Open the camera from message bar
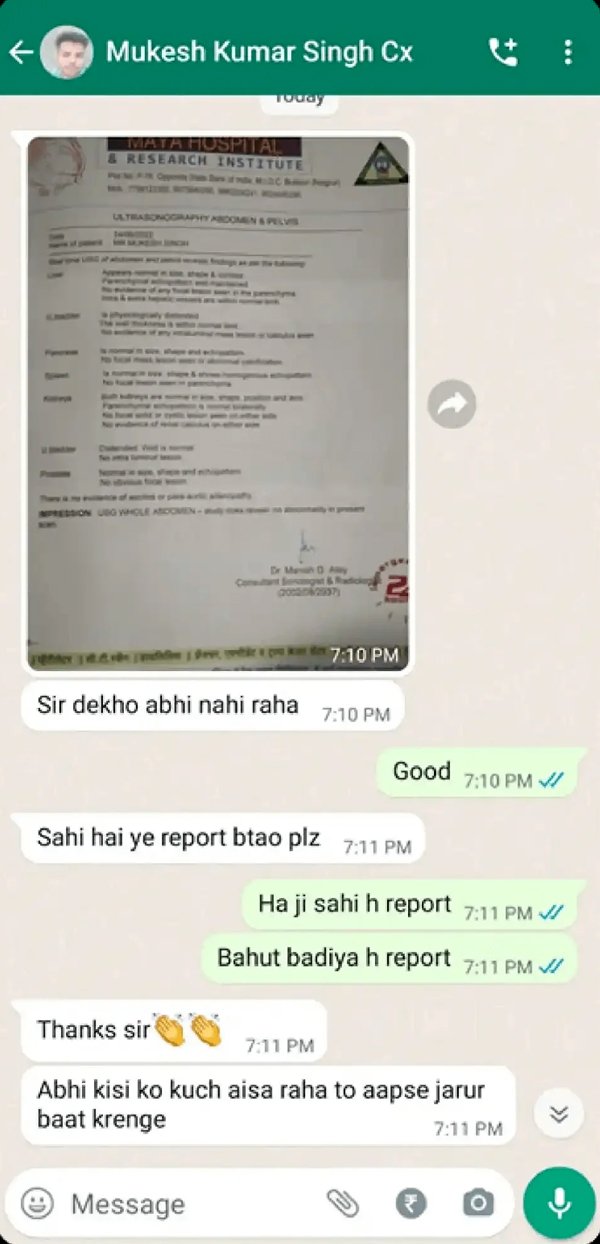This screenshot has height=1244, width=600. coord(478,1203)
